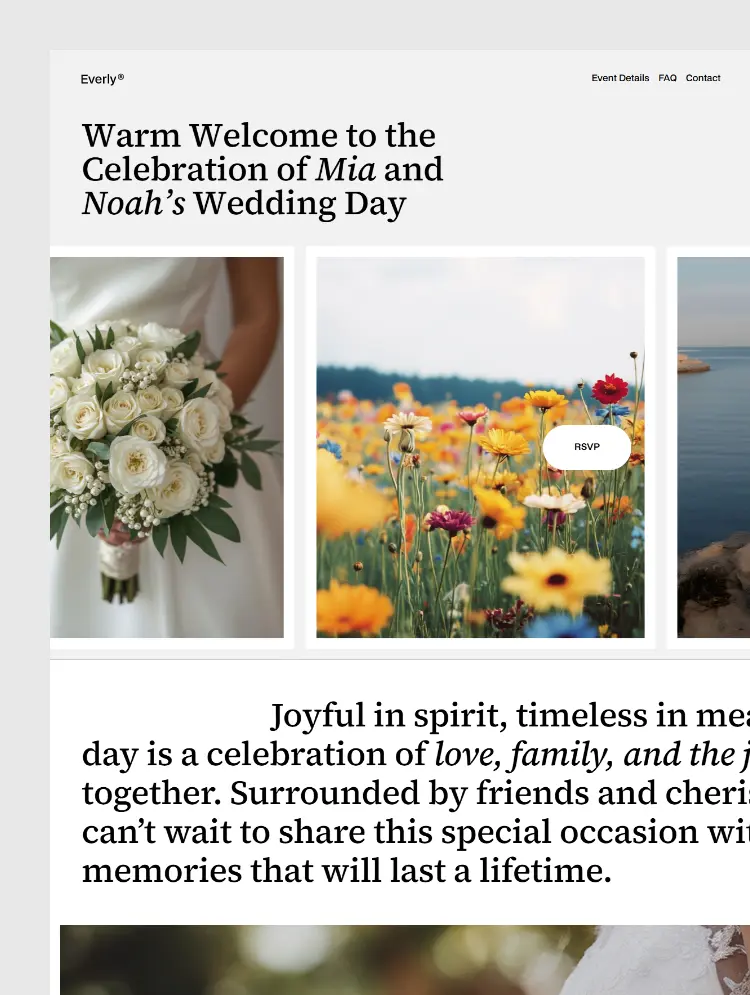The width and height of the screenshot is (750, 995).
Task: Return home via the Everly logo
Action: [x=102, y=79]
